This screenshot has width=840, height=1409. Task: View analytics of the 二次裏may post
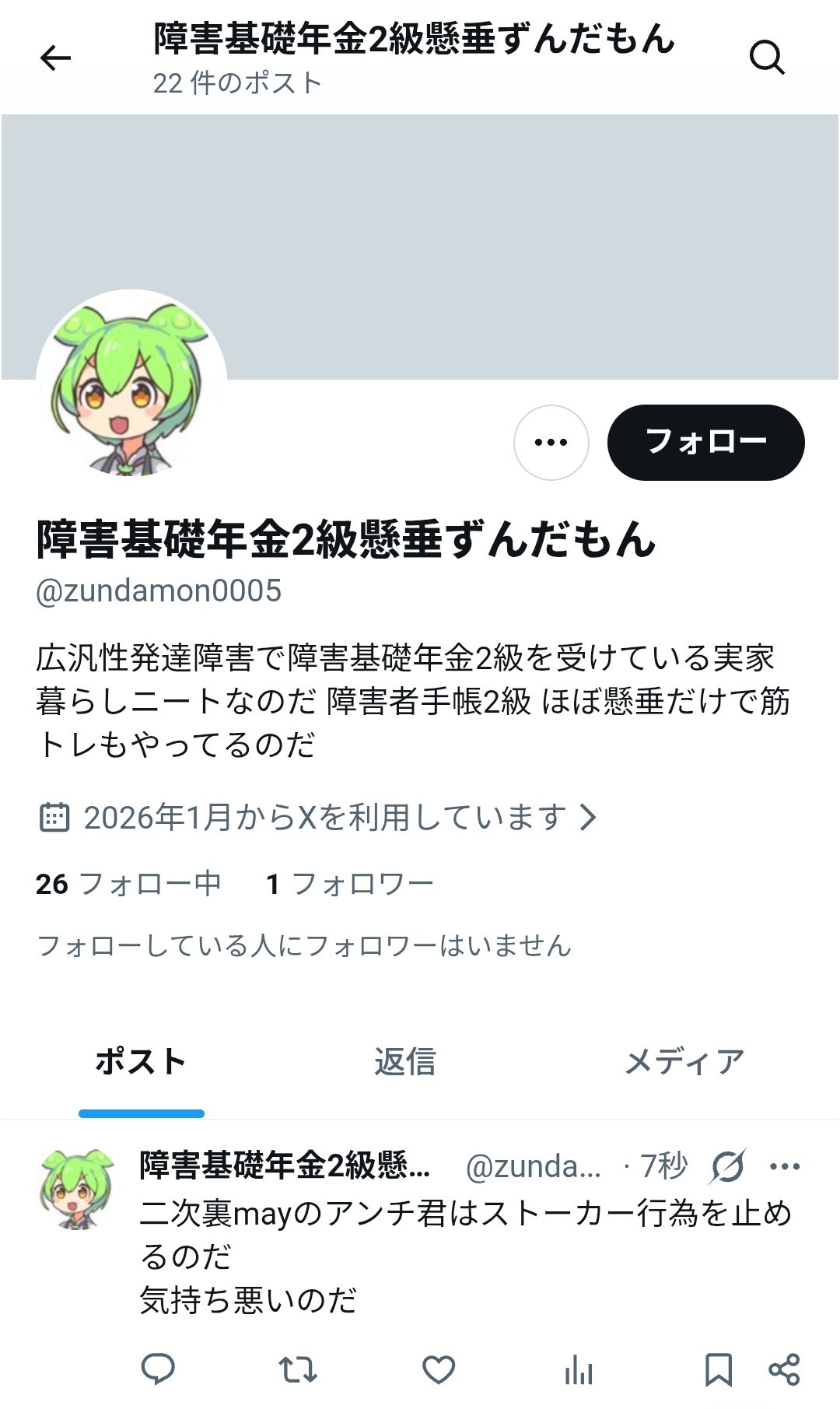point(579,1369)
